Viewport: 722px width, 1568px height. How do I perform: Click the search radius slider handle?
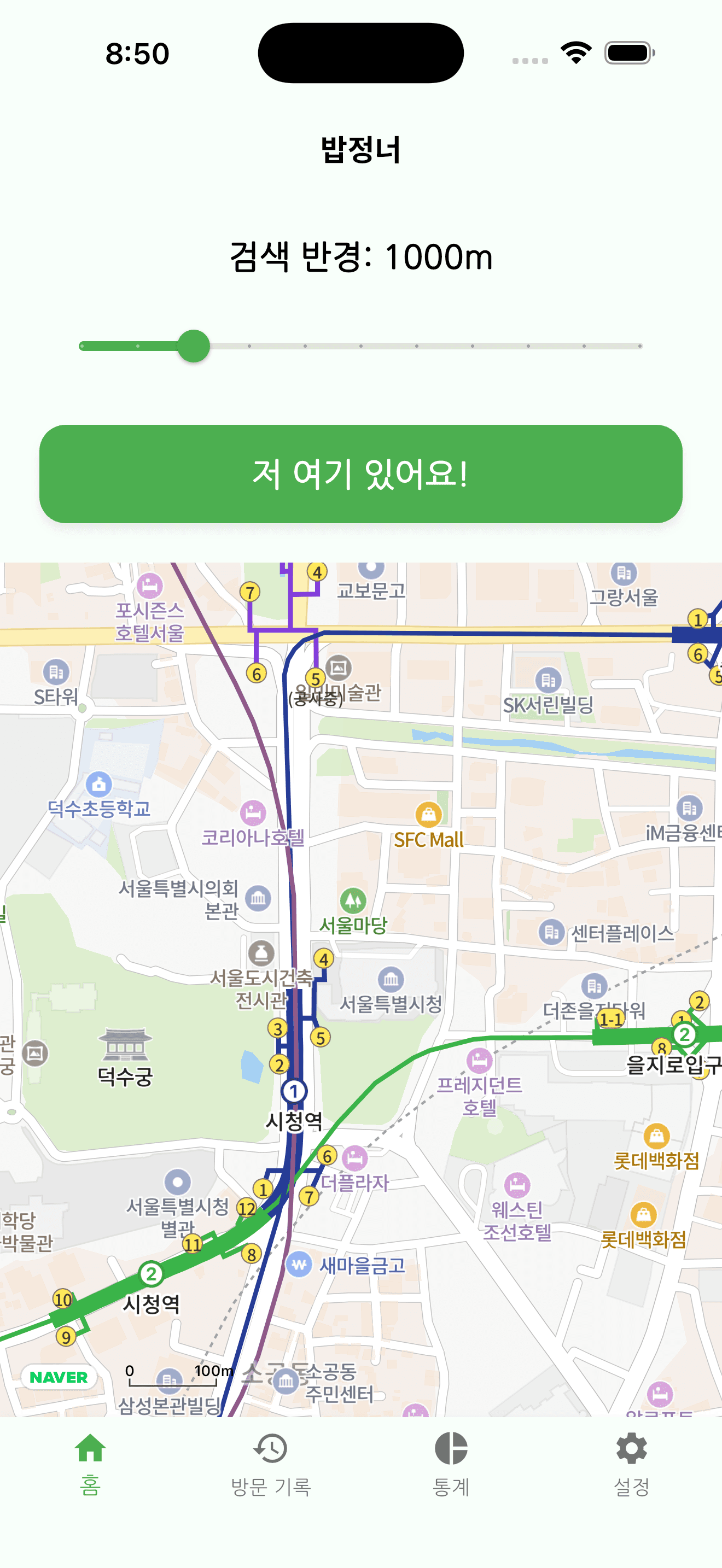click(194, 347)
